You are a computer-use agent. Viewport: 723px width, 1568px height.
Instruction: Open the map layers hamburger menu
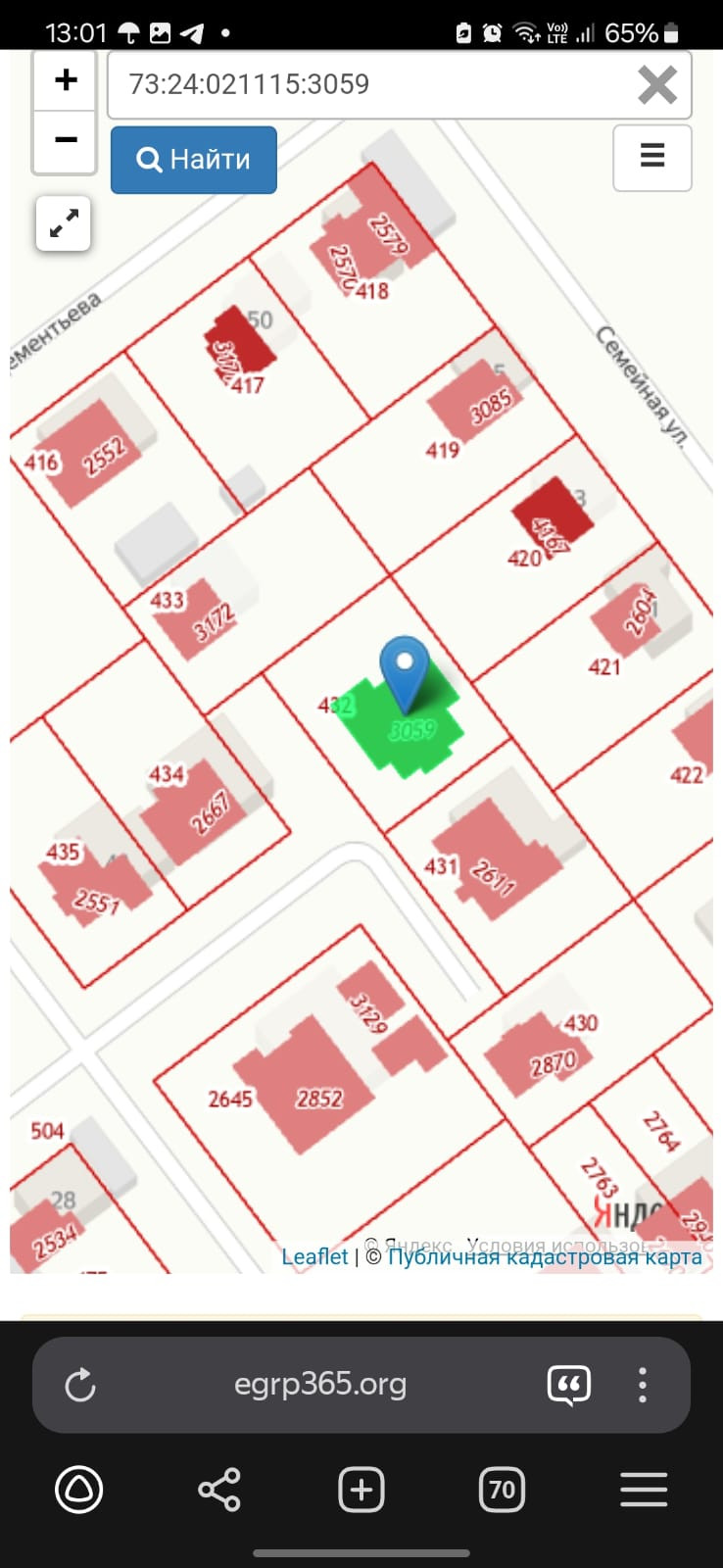click(651, 157)
